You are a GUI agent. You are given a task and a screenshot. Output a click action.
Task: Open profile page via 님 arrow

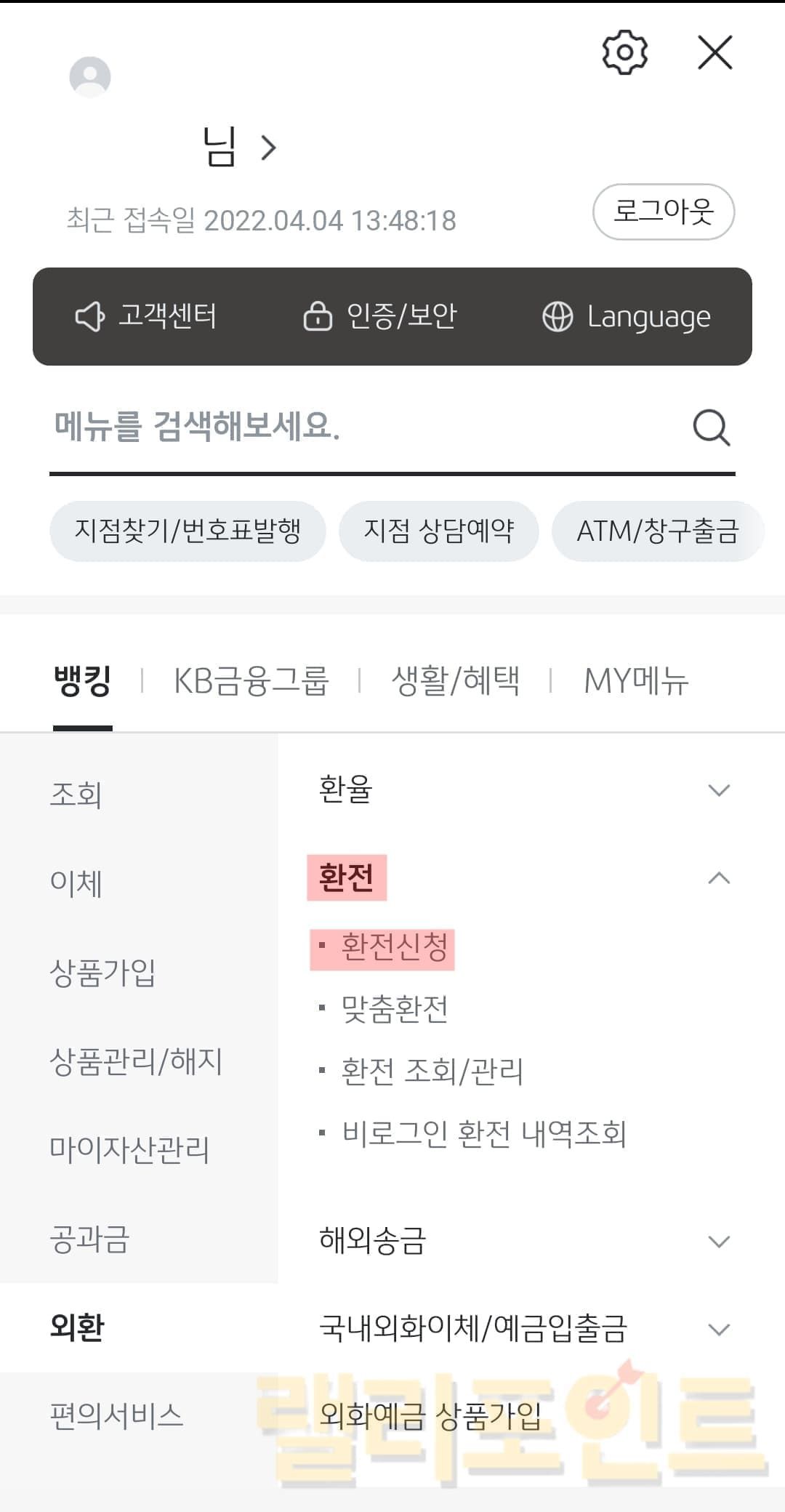click(x=267, y=148)
